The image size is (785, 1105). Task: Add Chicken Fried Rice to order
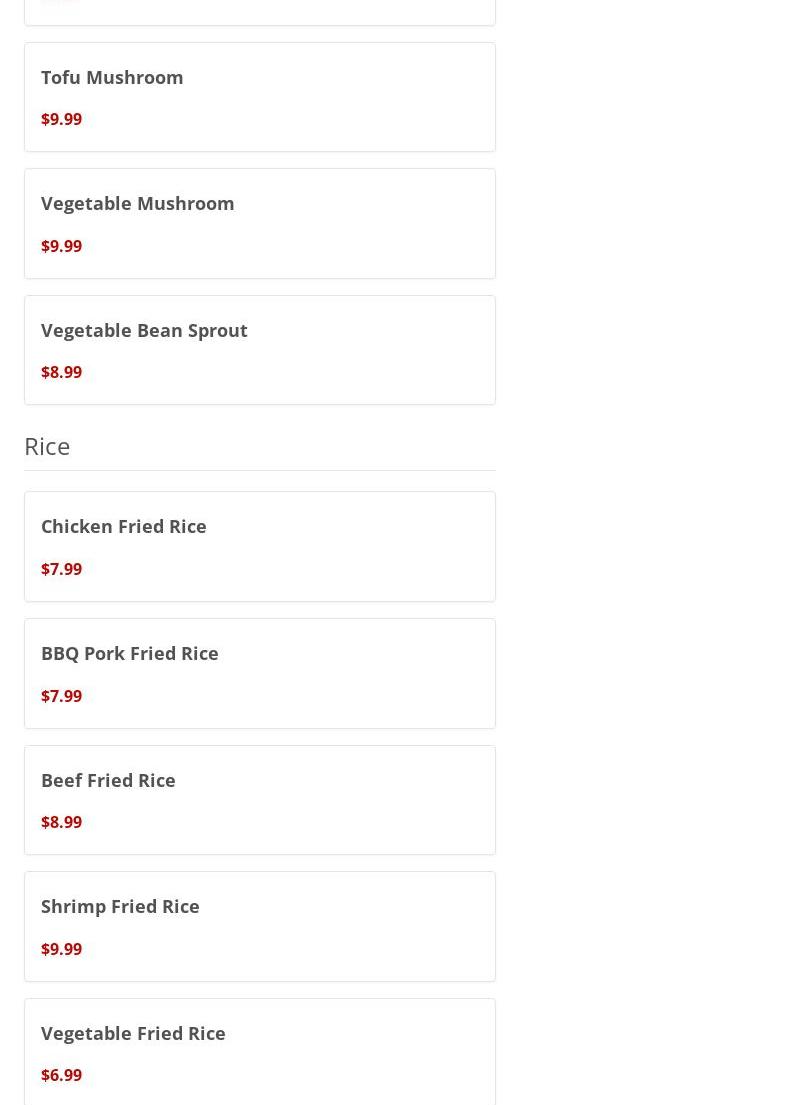pos(259,546)
